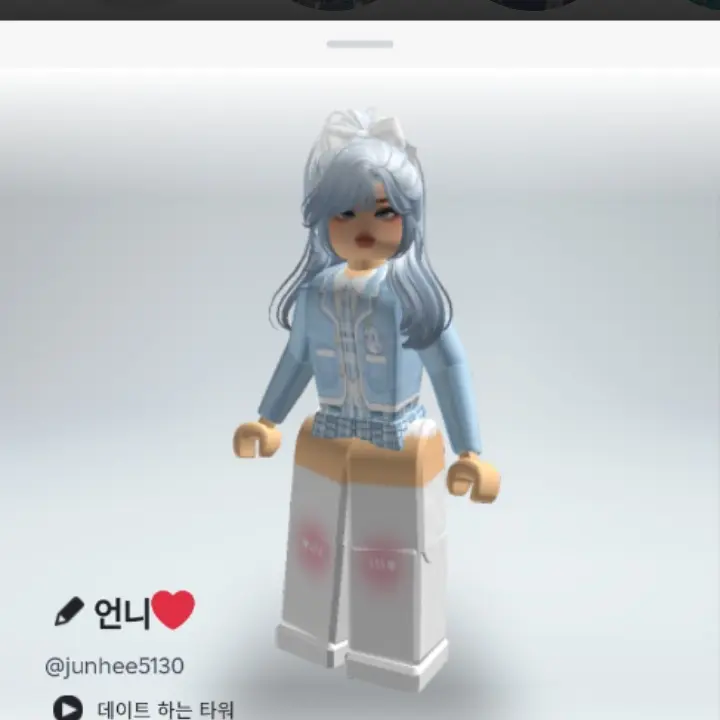Tap the sheet handle at the top

359,44
